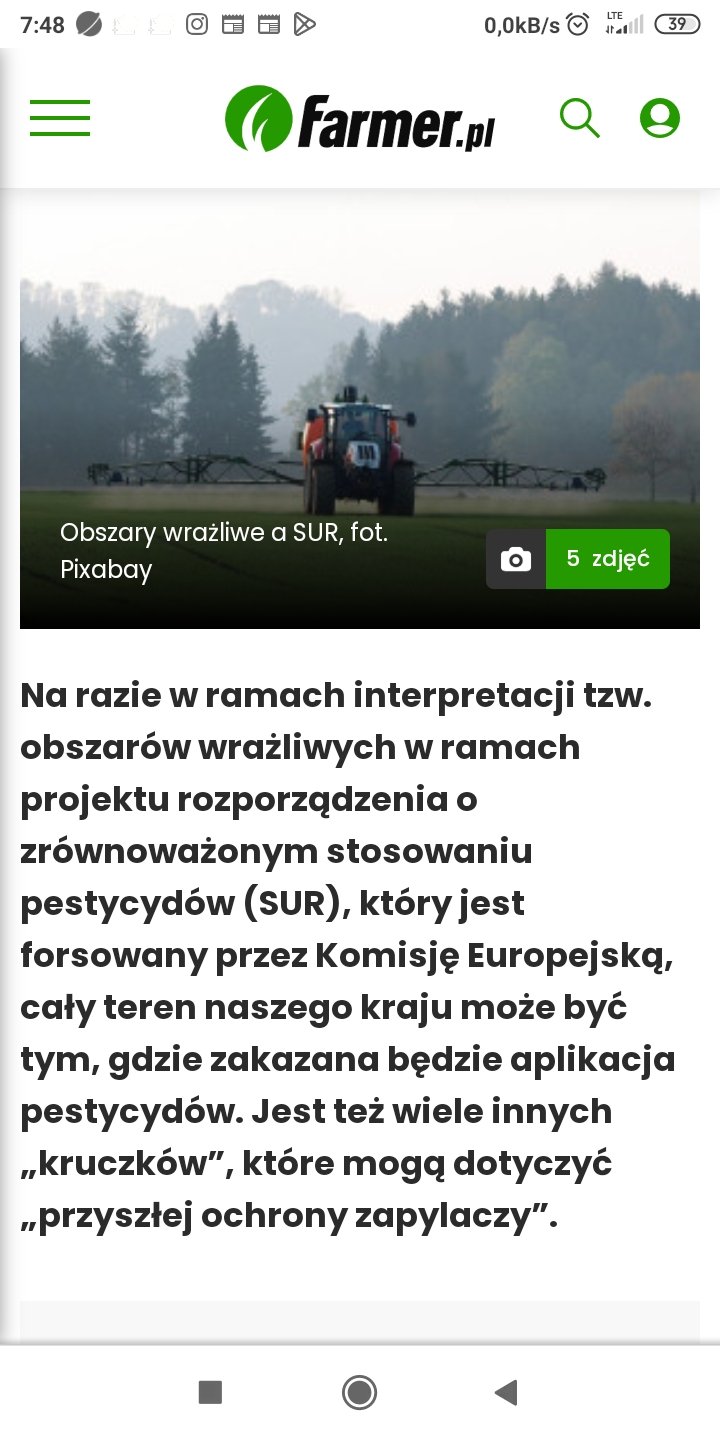Open the tractor article photo

click(360, 400)
